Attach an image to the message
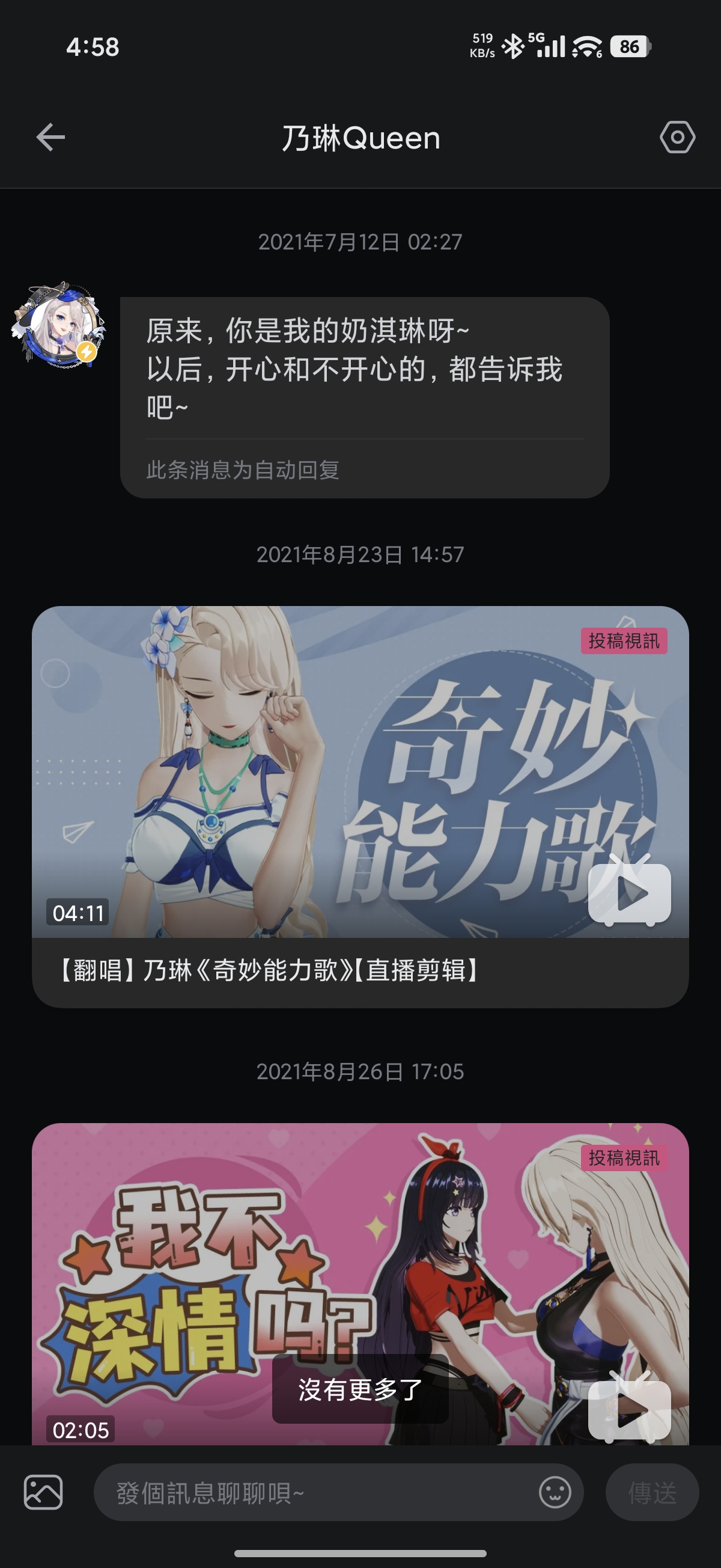This screenshot has width=721, height=1568. pos(43,1492)
